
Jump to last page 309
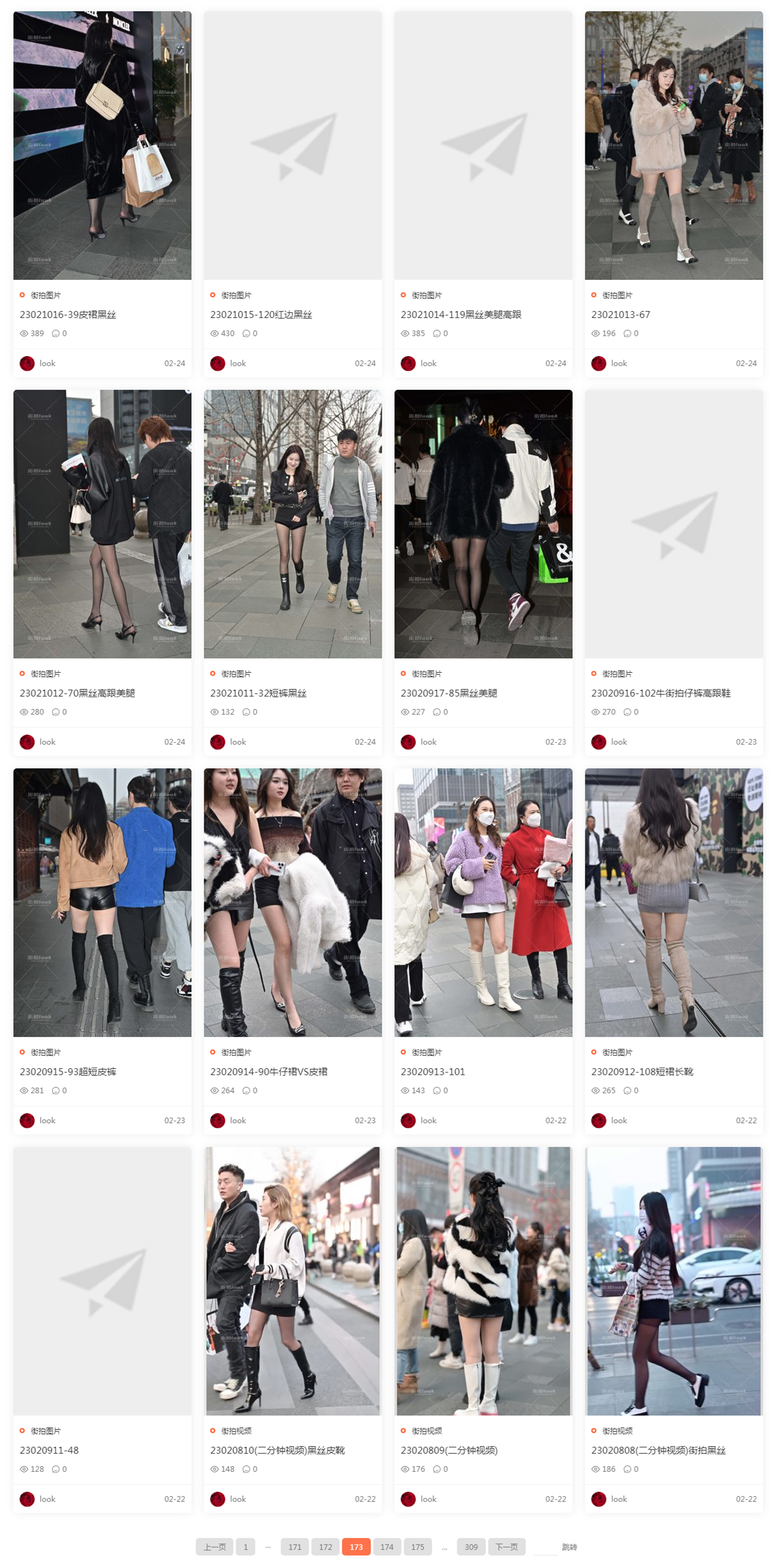pyautogui.click(x=471, y=1547)
